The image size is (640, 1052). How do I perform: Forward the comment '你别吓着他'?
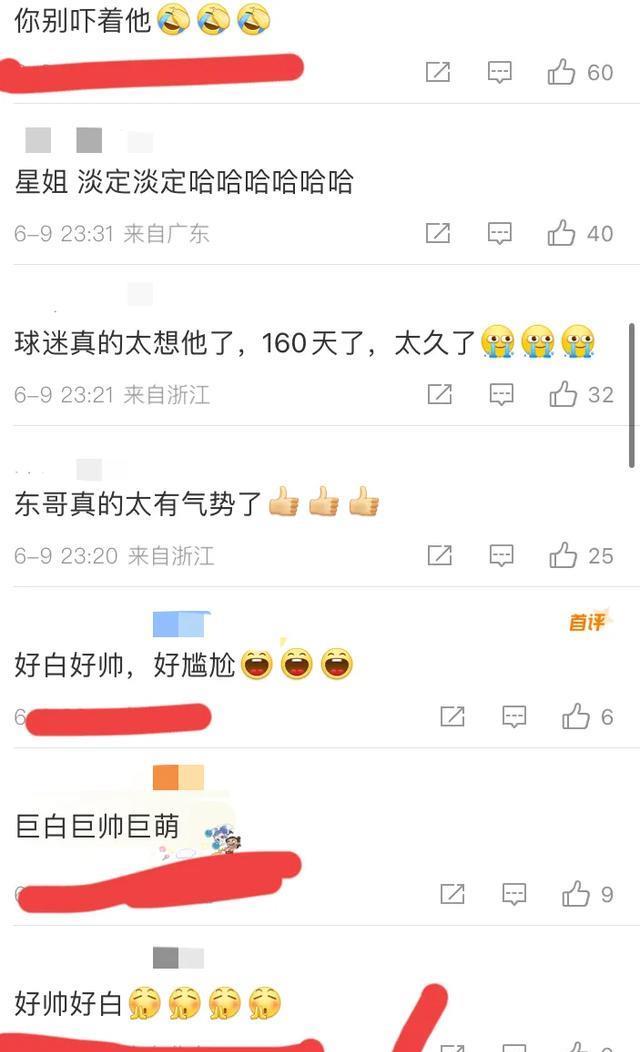coord(438,72)
